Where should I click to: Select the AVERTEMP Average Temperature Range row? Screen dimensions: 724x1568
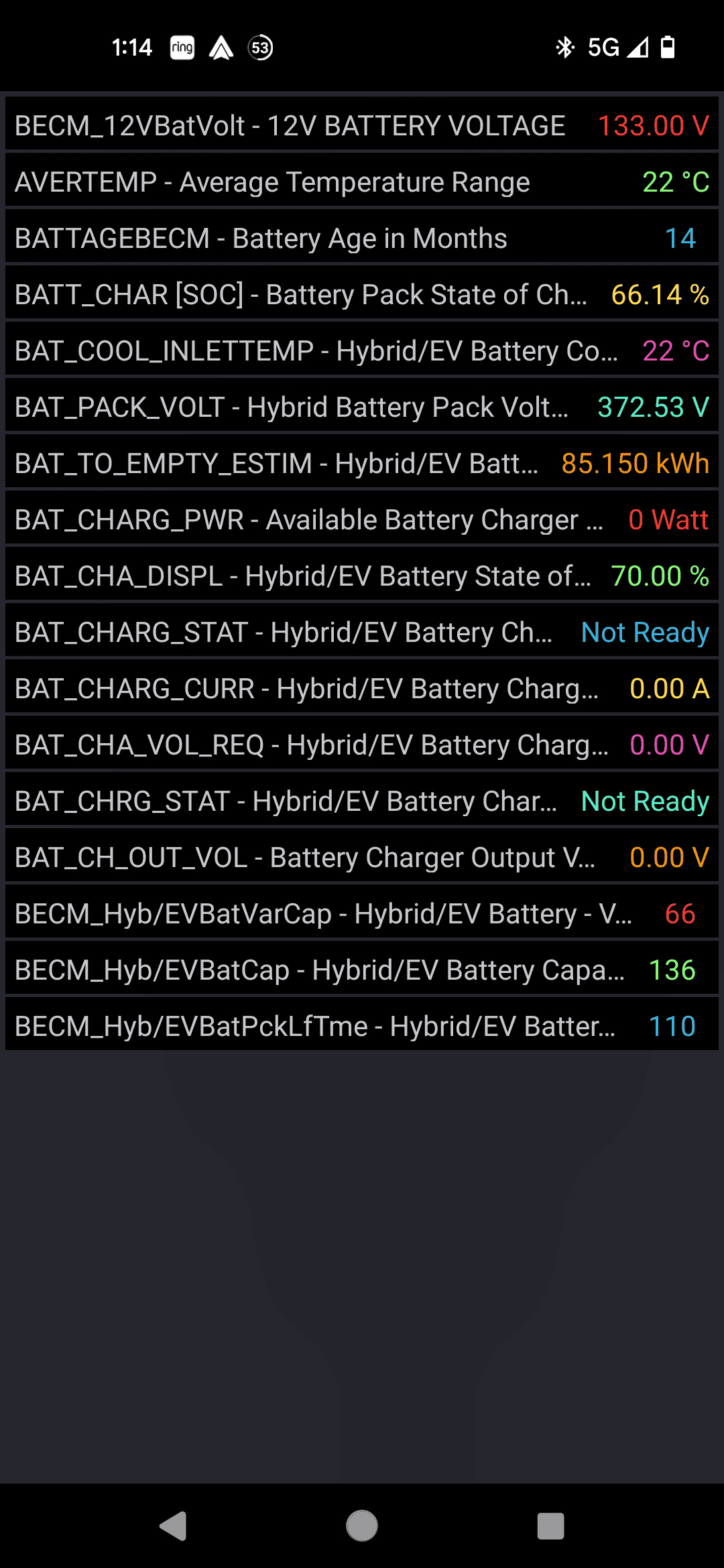[x=362, y=182]
